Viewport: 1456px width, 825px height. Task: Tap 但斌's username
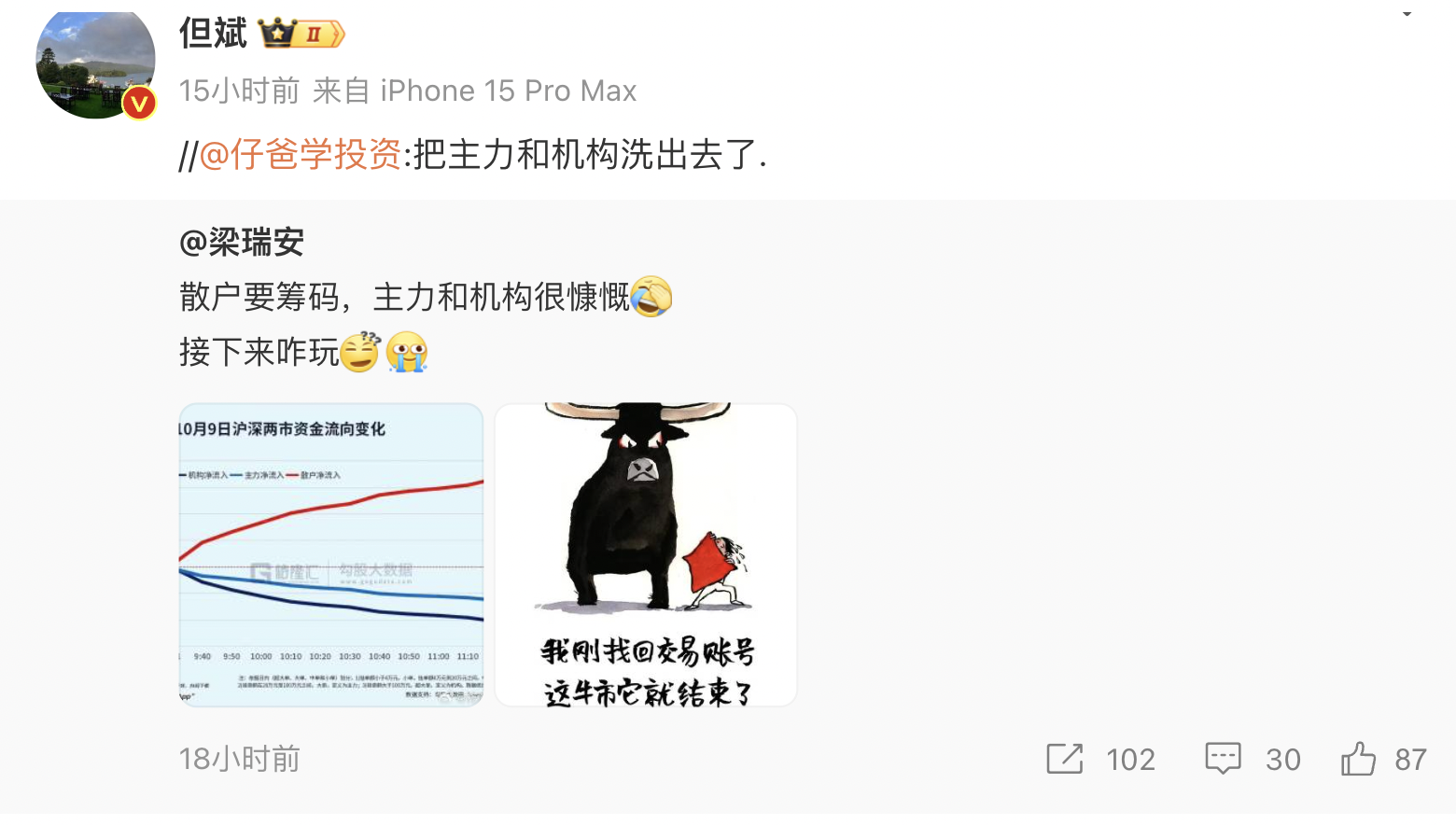pos(214,34)
